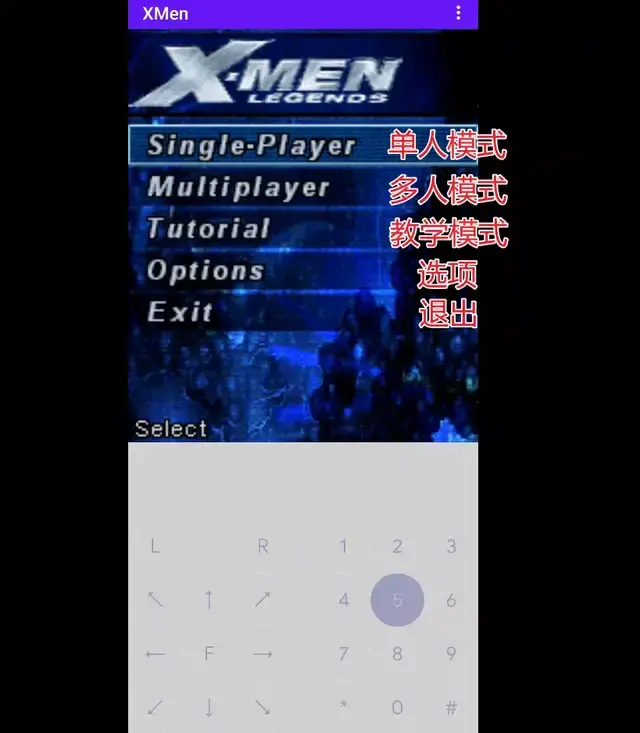640x733 pixels.
Task: Tap the number 5 key
Action: tap(397, 600)
